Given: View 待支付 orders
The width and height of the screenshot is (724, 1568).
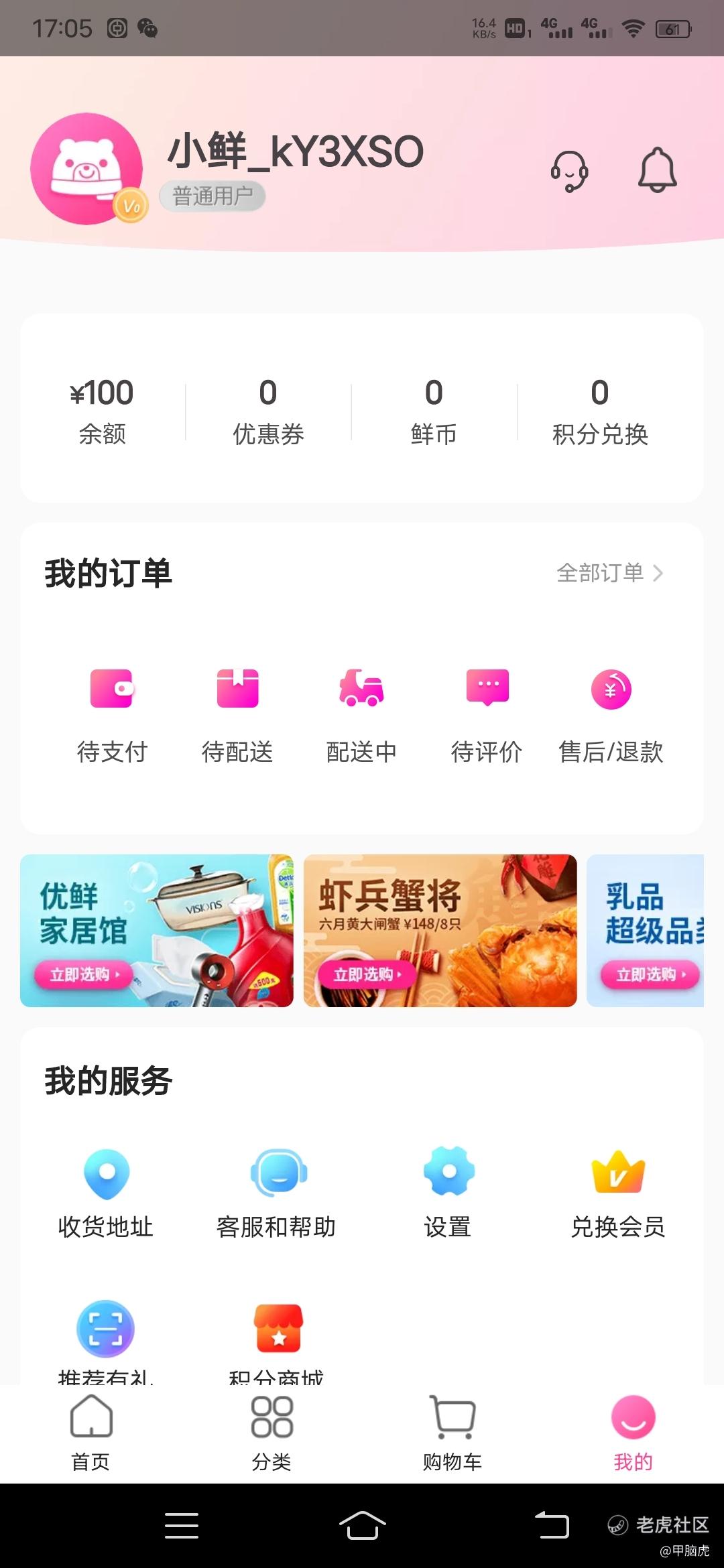Looking at the screenshot, I should (x=112, y=714).
